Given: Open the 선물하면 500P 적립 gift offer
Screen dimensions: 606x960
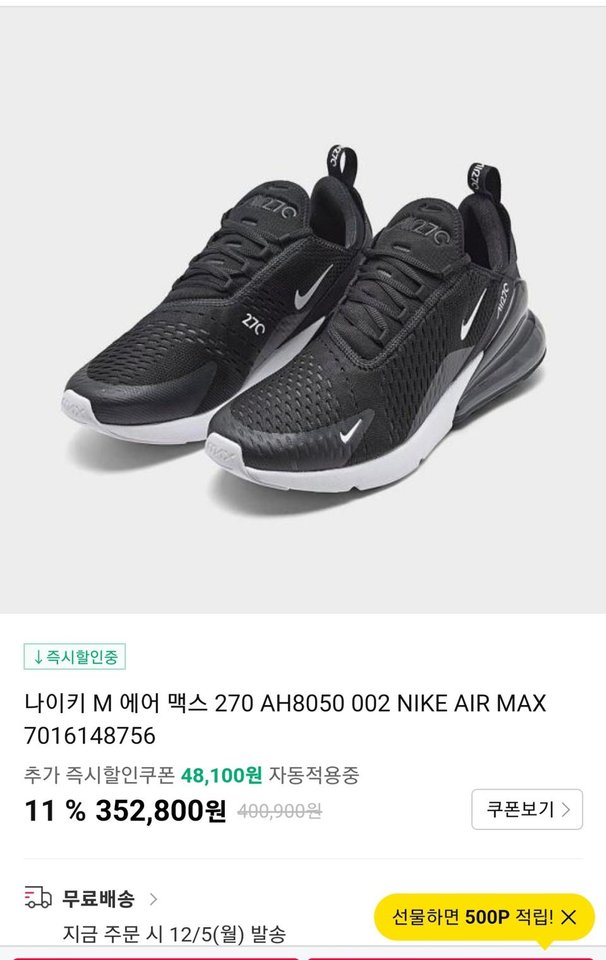Looking at the screenshot, I should coord(468,917).
